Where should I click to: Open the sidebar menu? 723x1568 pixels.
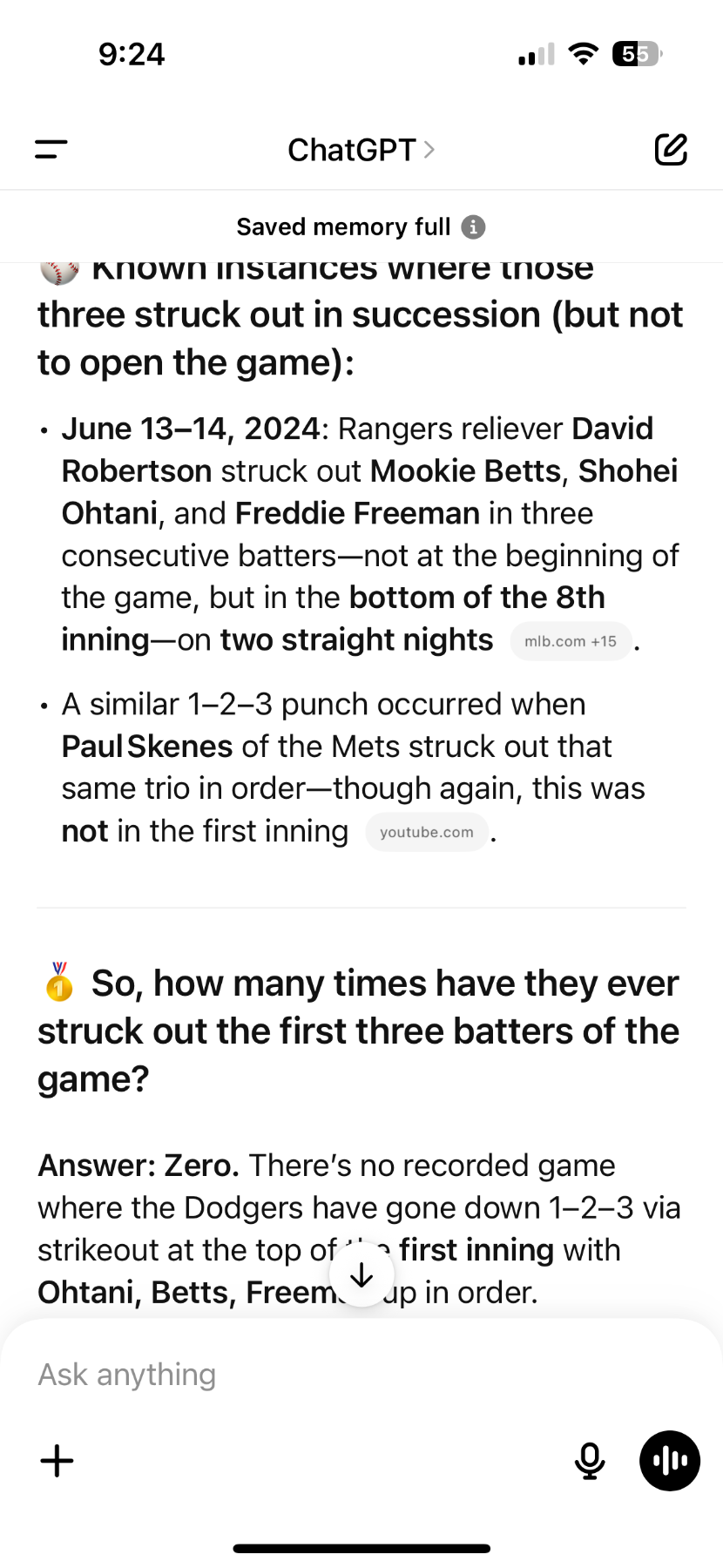[x=51, y=150]
